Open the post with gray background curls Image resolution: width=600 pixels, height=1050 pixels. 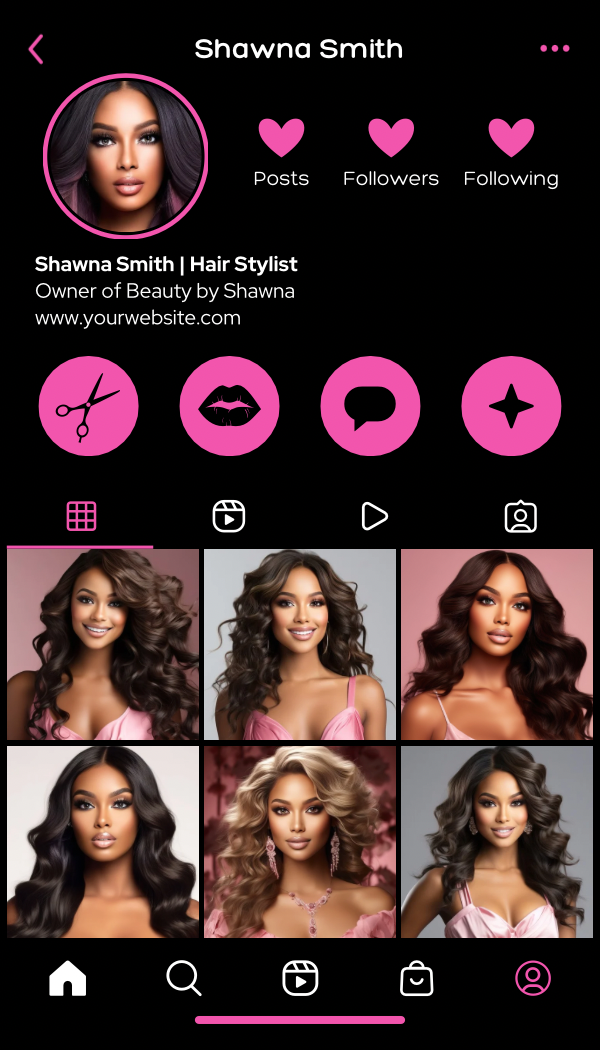(x=300, y=644)
